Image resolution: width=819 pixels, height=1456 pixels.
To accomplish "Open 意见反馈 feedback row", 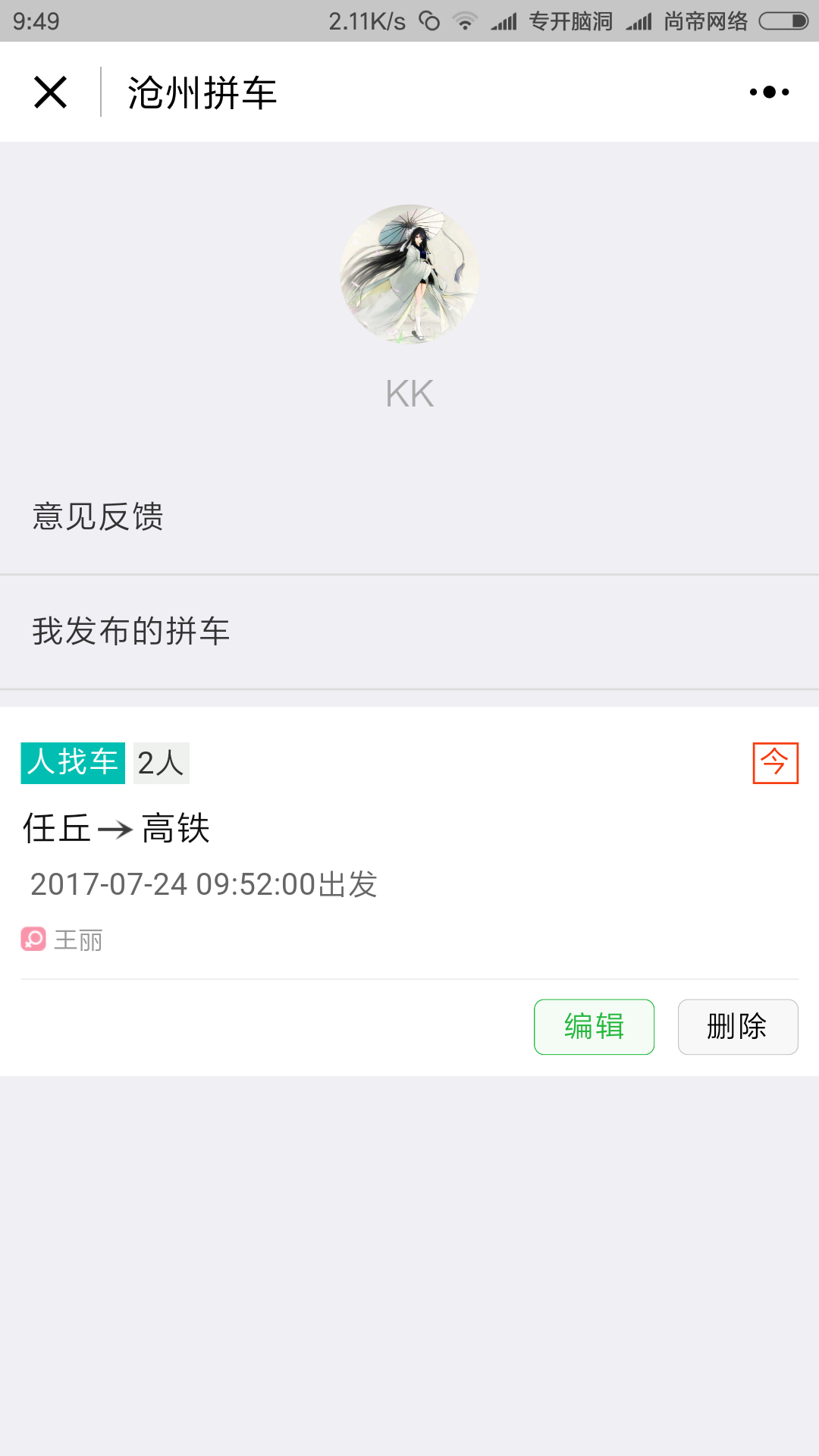I will click(x=409, y=517).
